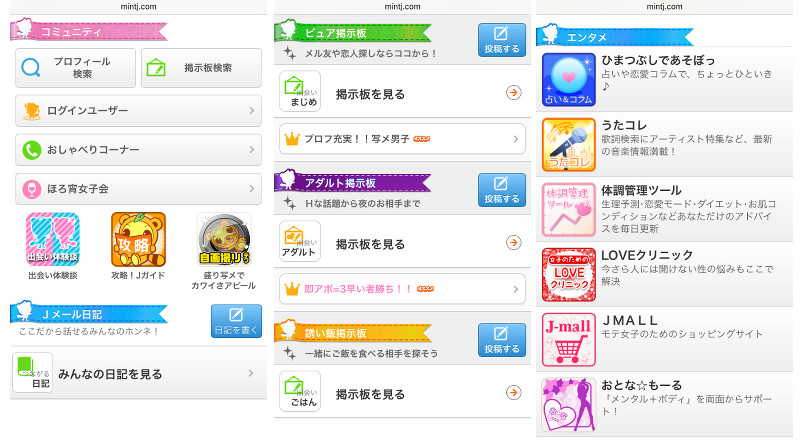Viewport: 800px width, 448px height.
Task: Open 掲示板検索 board search
Action: pos(201,68)
